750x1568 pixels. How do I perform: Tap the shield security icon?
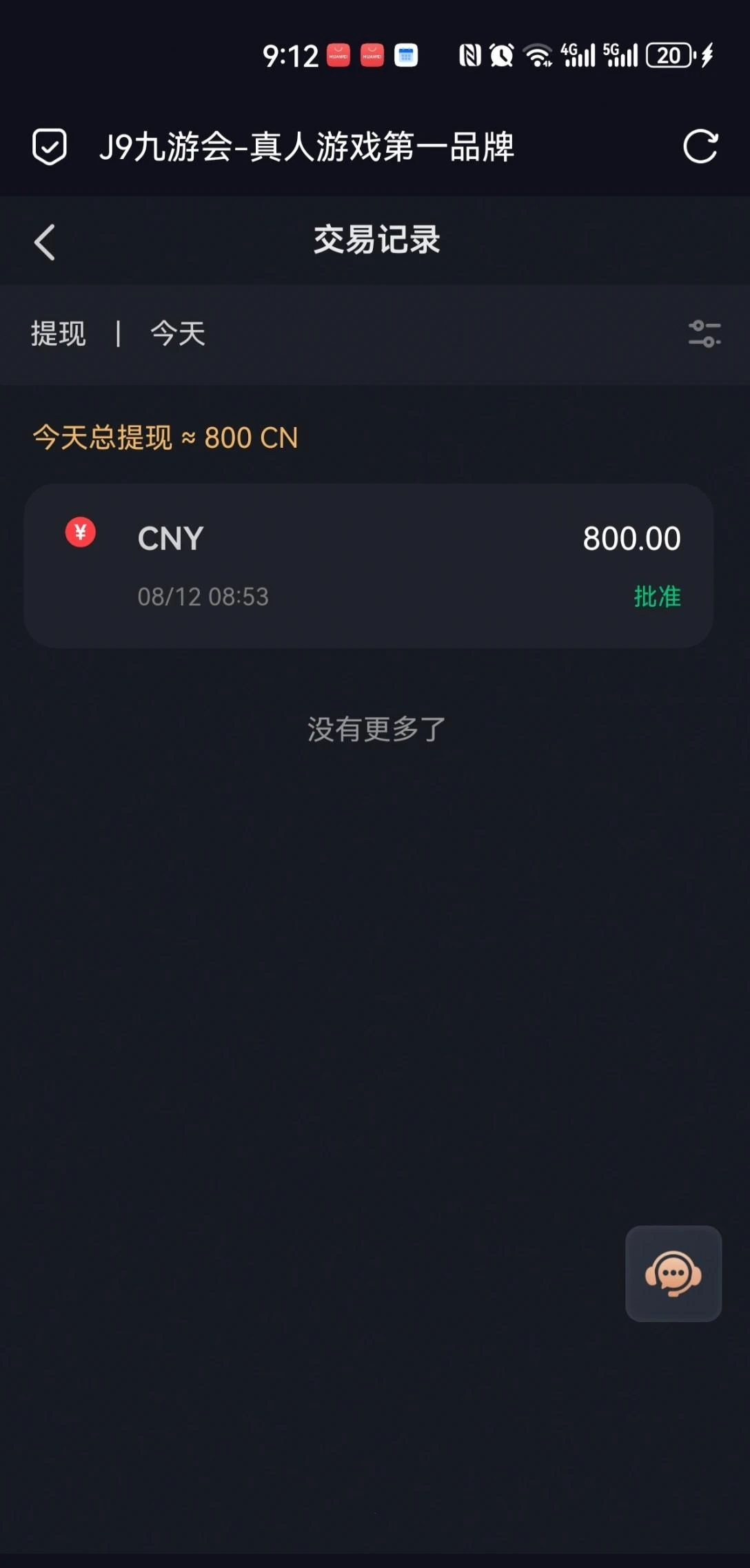(50, 147)
